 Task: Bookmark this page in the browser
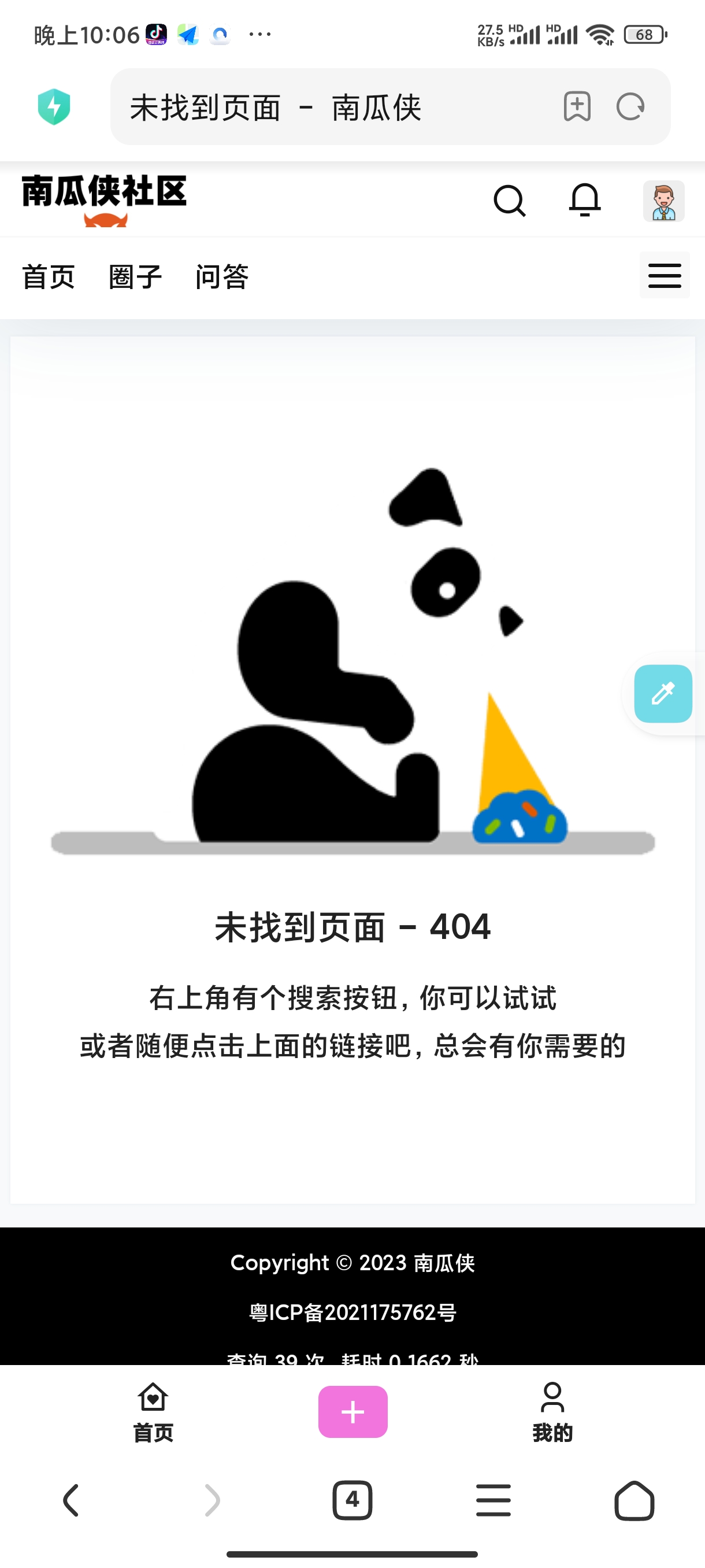coord(577,107)
